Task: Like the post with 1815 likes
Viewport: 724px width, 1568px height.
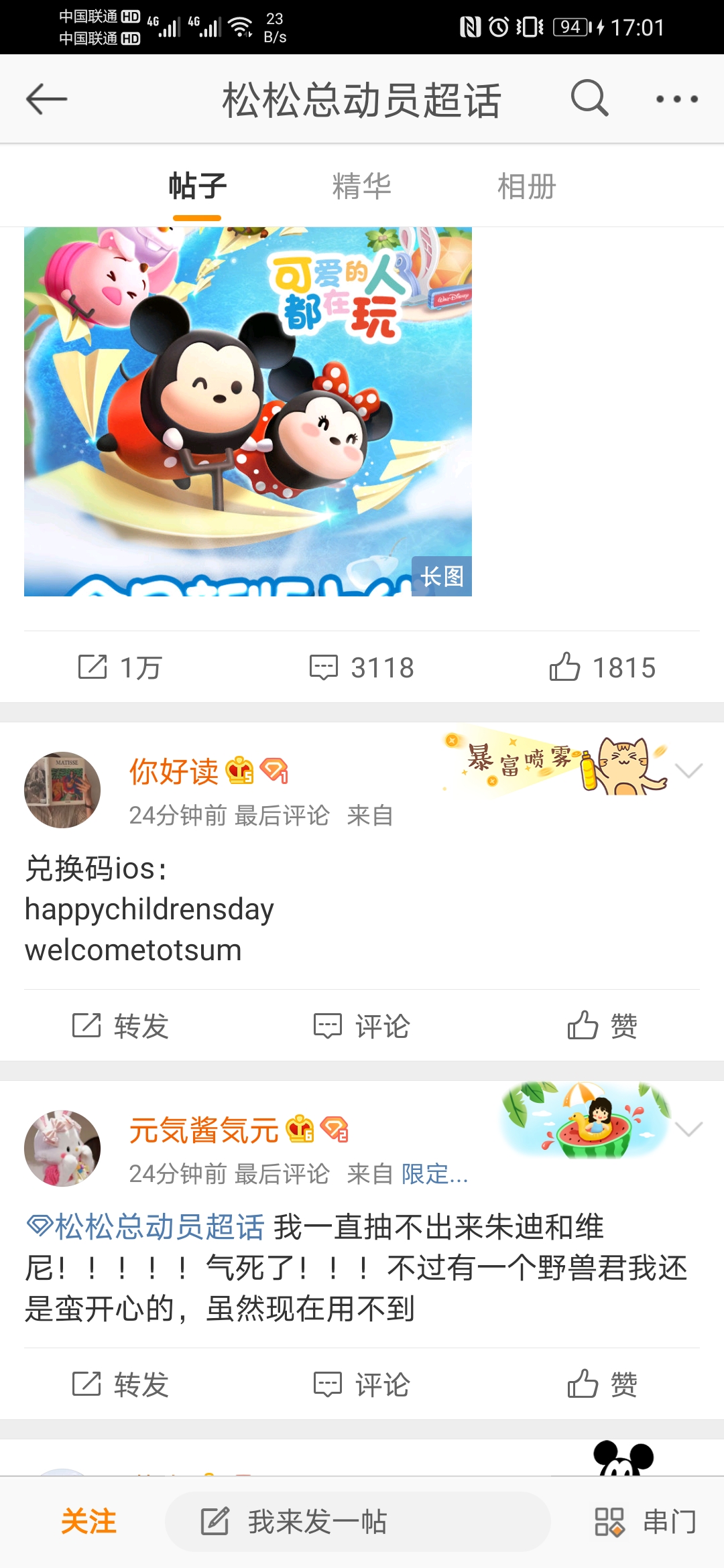Action: coord(602,667)
